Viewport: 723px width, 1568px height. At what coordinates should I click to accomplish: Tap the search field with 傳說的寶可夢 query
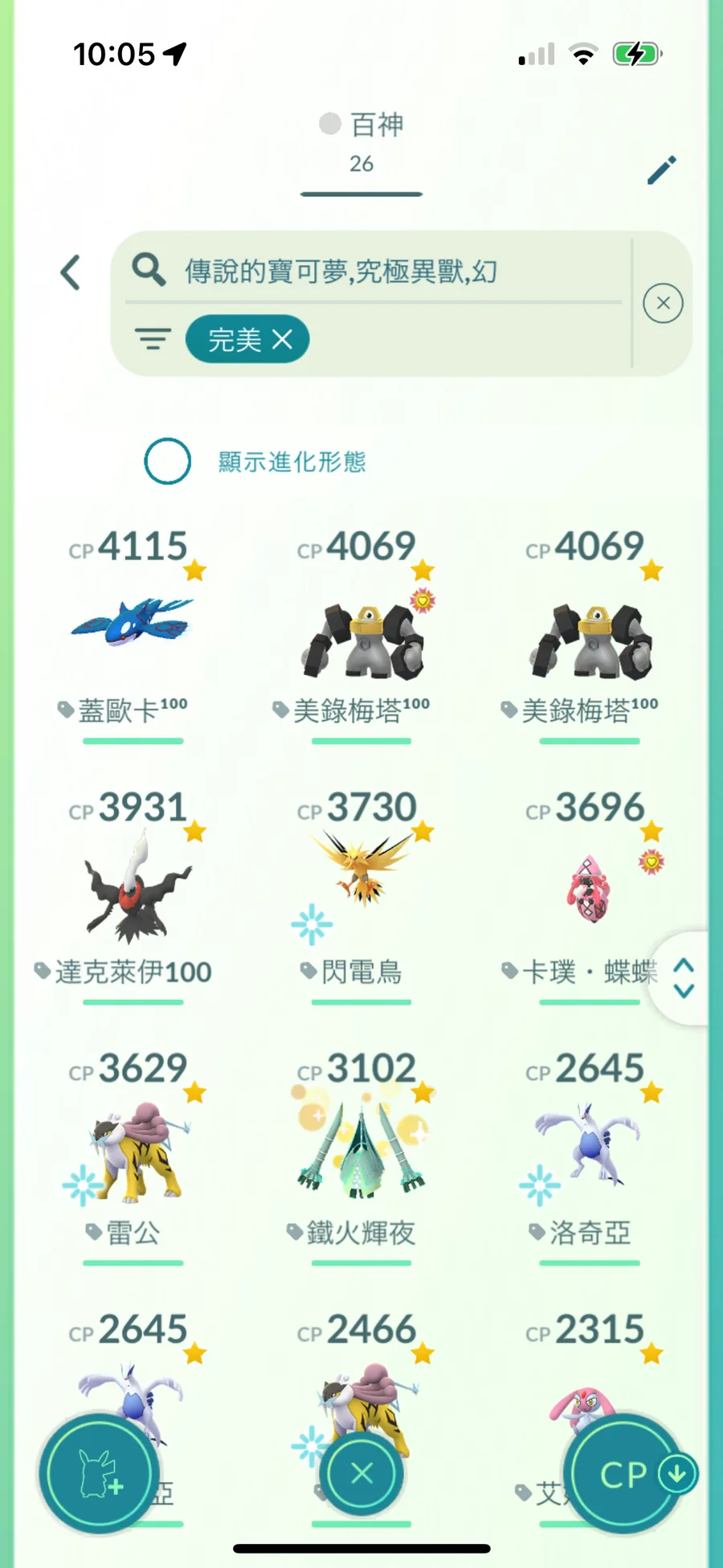(378, 272)
